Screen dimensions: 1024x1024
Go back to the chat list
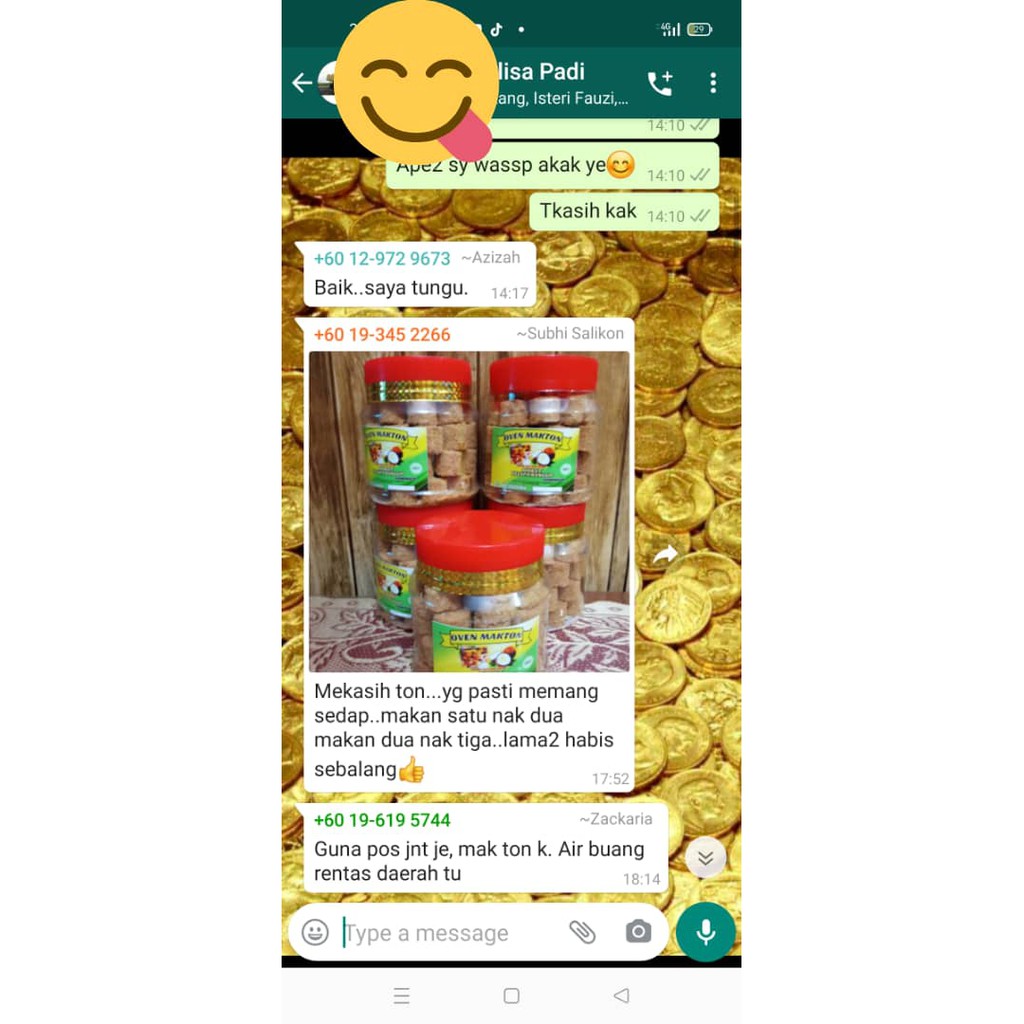point(302,83)
